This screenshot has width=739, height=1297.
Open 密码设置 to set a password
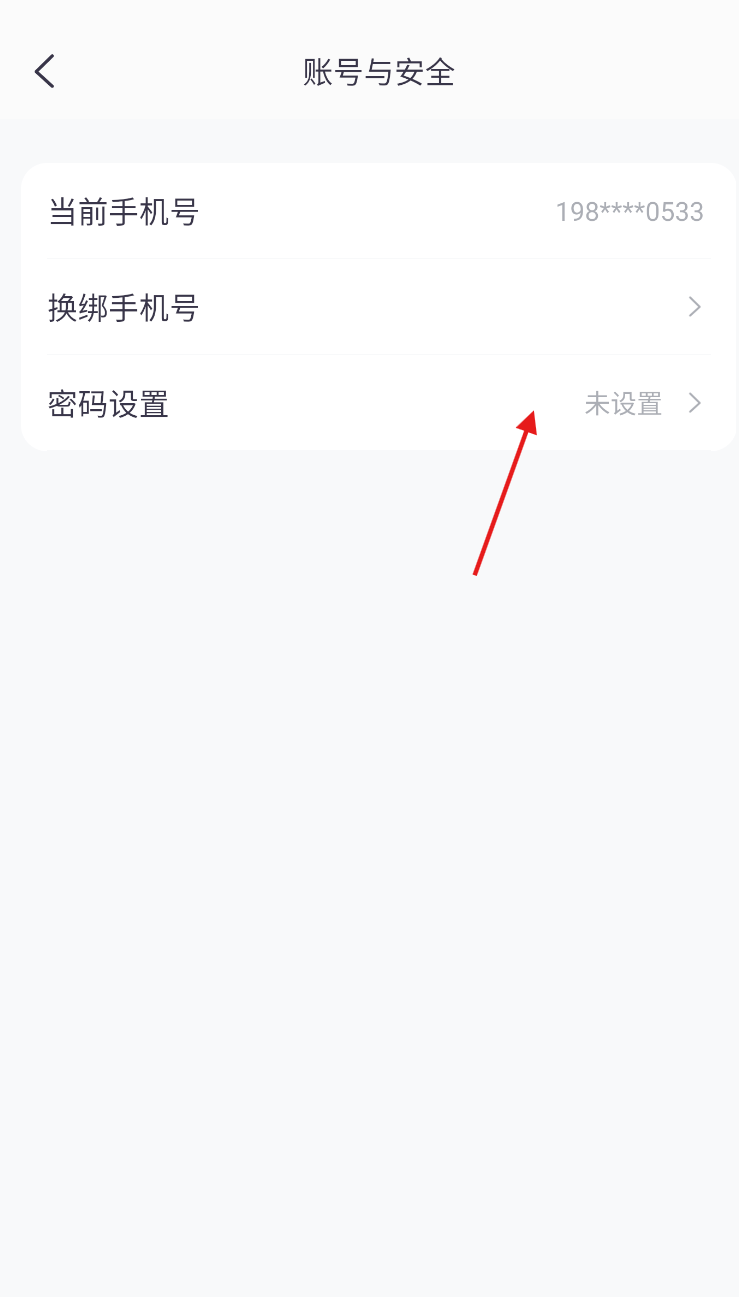(x=379, y=403)
